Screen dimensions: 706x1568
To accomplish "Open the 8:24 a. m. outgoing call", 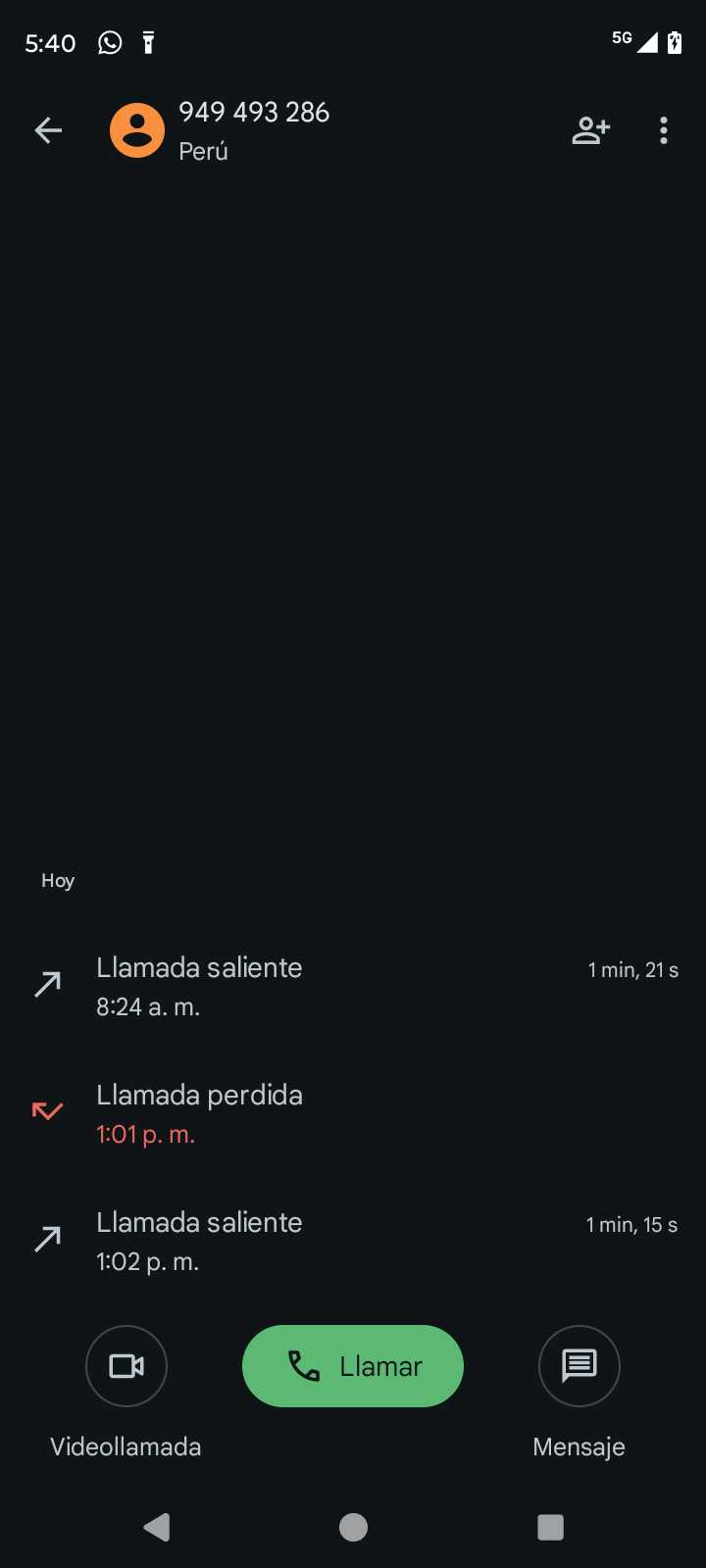I will [353, 986].
